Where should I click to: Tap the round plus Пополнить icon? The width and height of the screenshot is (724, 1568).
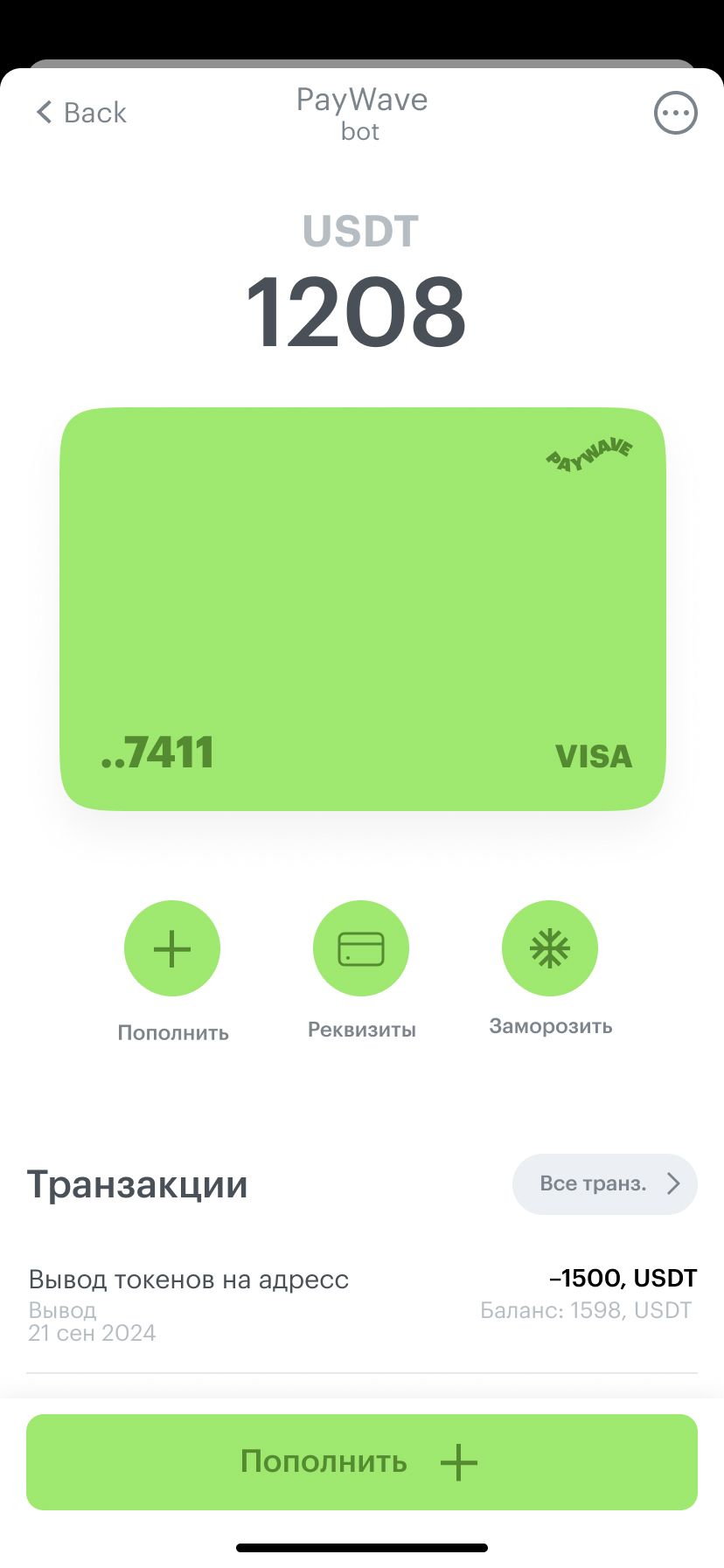172,948
